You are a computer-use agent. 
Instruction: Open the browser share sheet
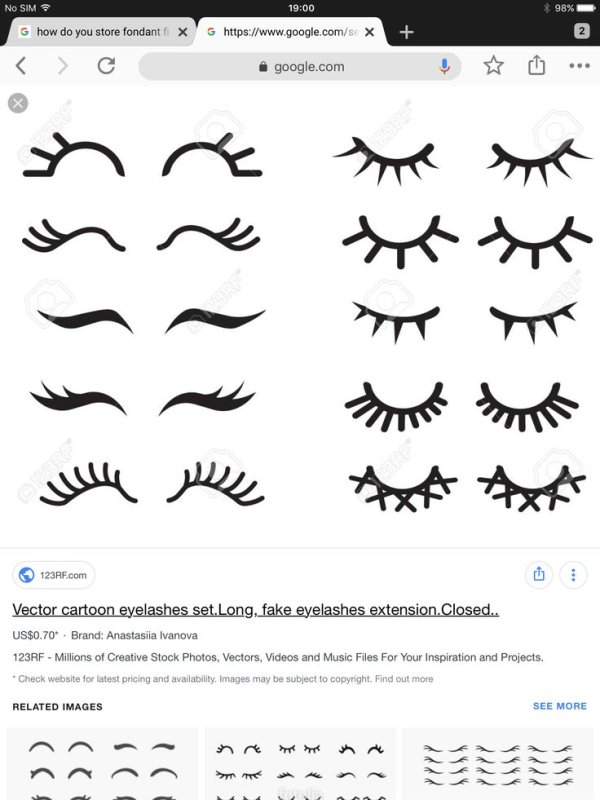click(537, 66)
